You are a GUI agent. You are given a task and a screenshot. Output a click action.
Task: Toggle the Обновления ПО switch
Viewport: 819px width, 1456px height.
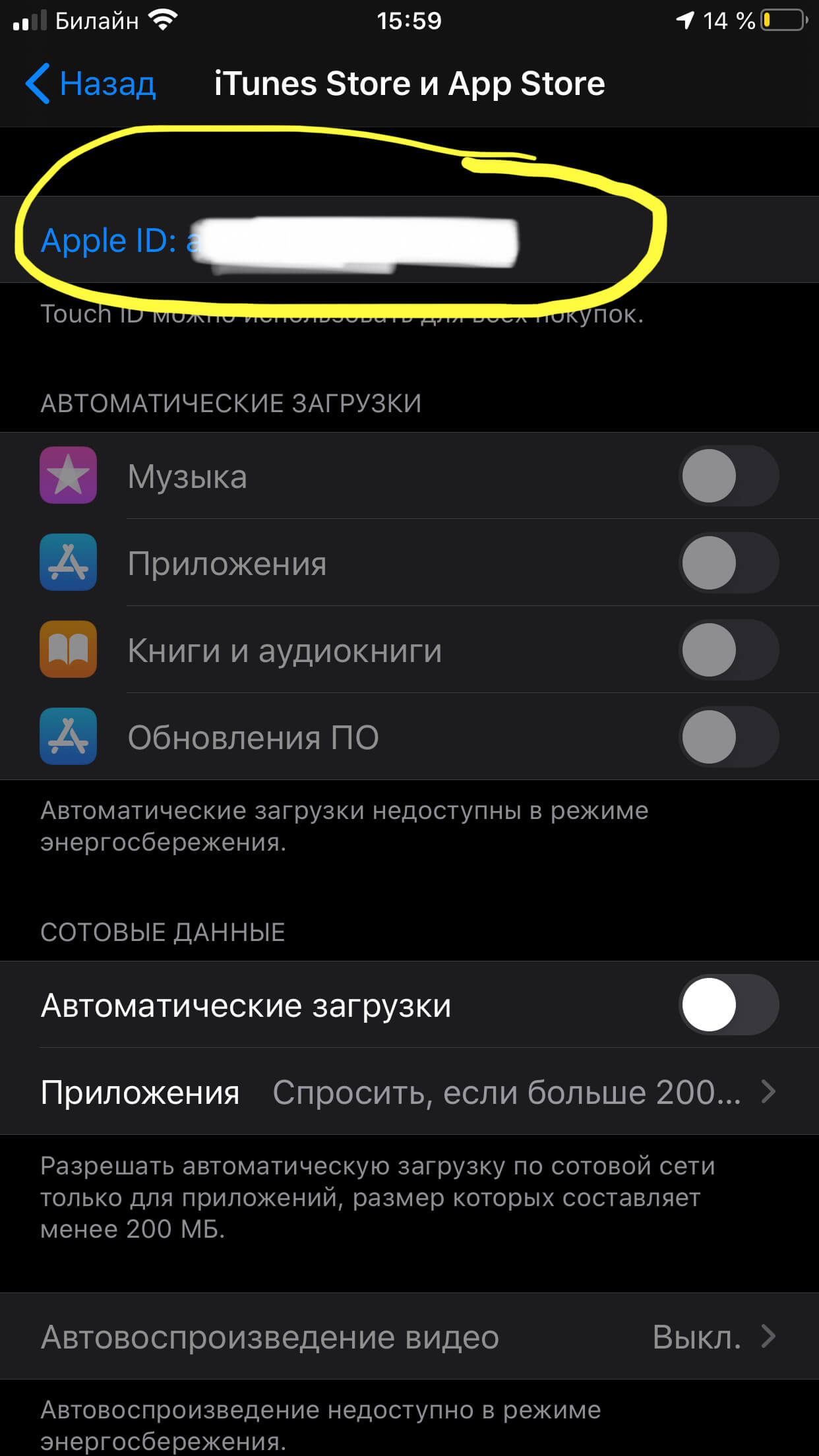[x=728, y=737]
